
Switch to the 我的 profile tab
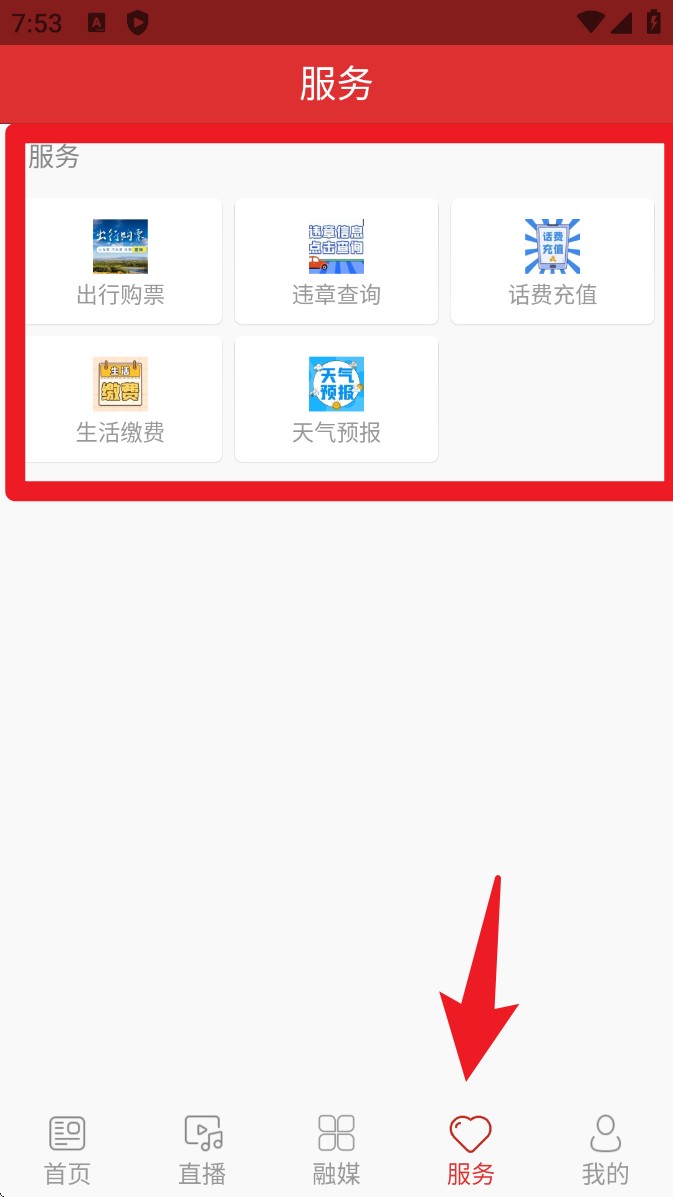click(605, 1149)
